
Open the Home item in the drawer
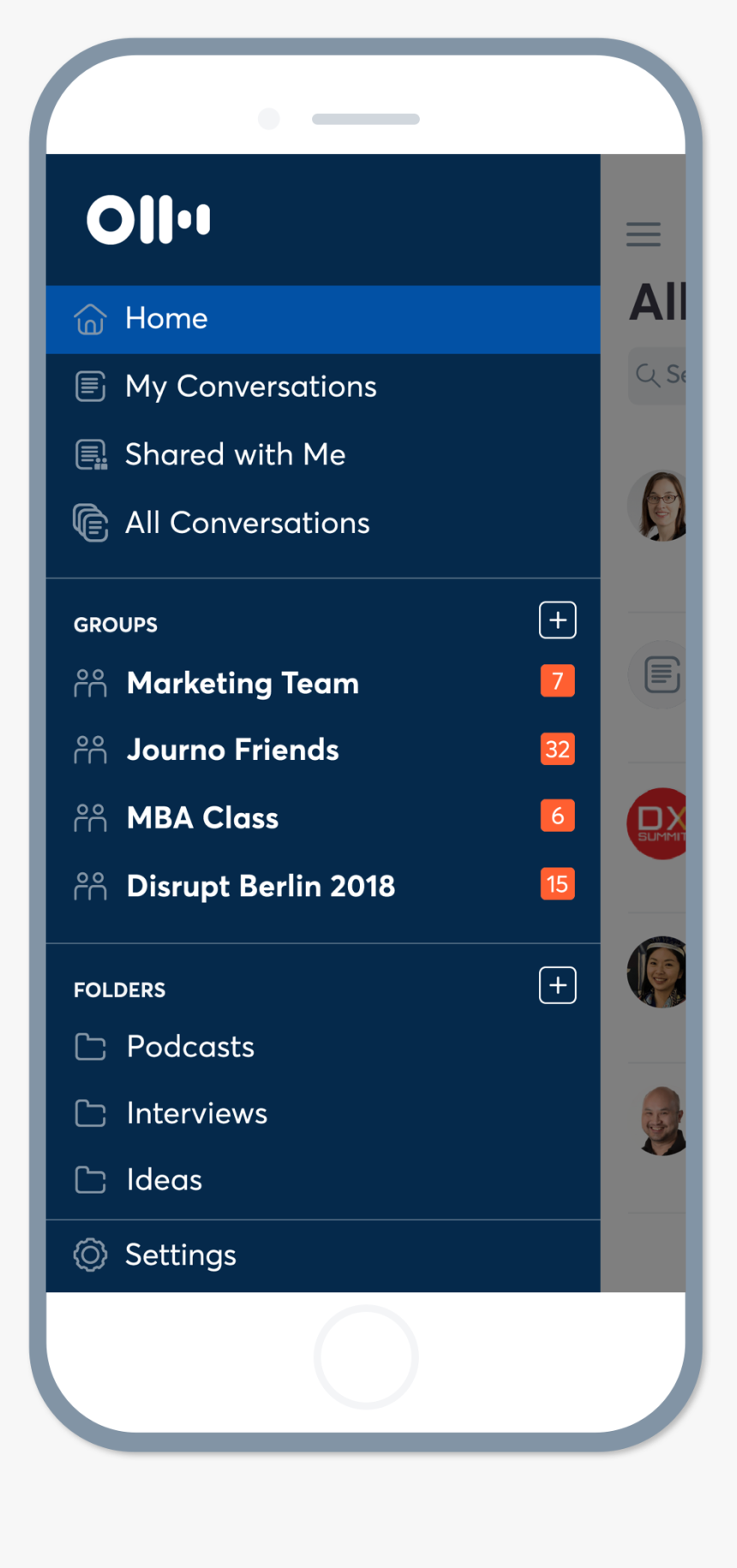tap(167, 319)
